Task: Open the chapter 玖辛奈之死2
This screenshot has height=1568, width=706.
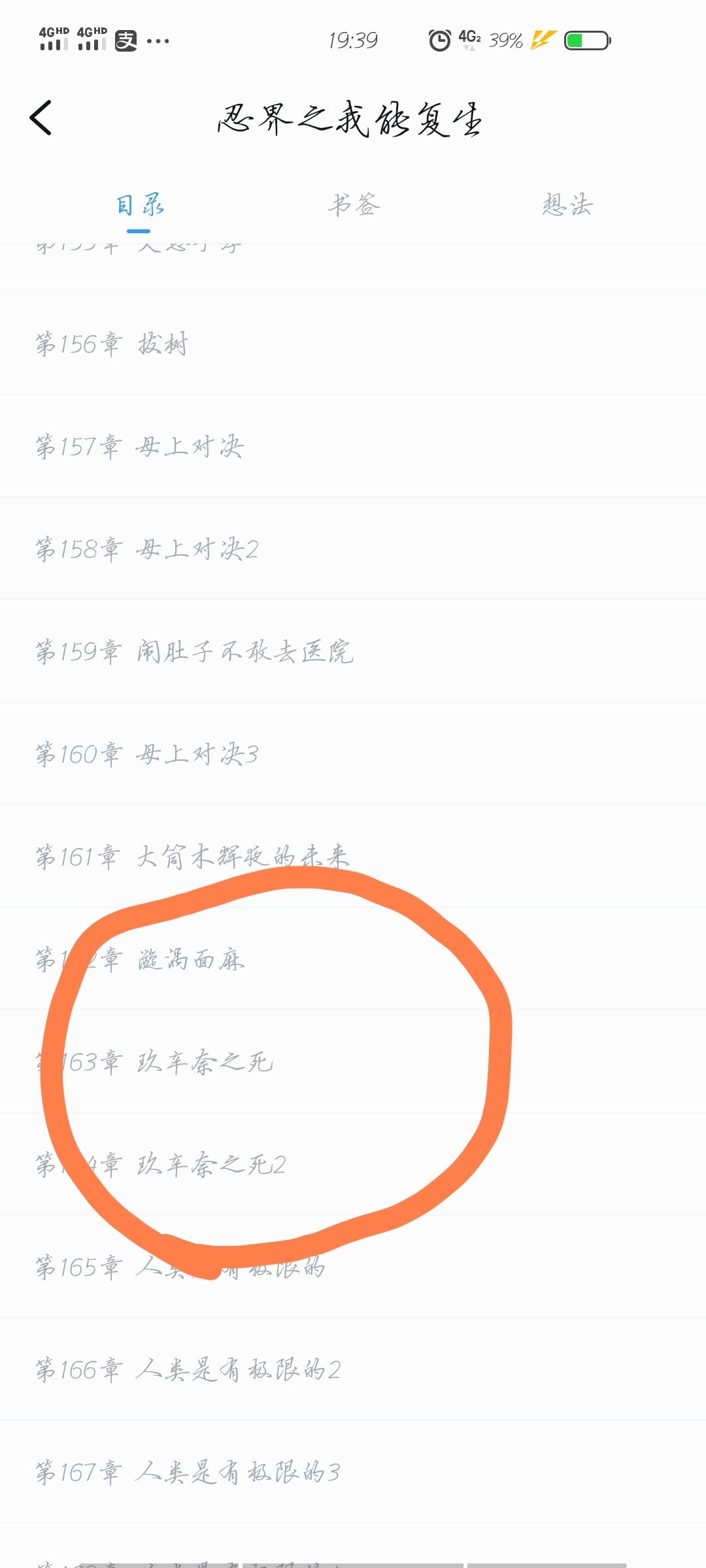Action: pos(353,1164)
